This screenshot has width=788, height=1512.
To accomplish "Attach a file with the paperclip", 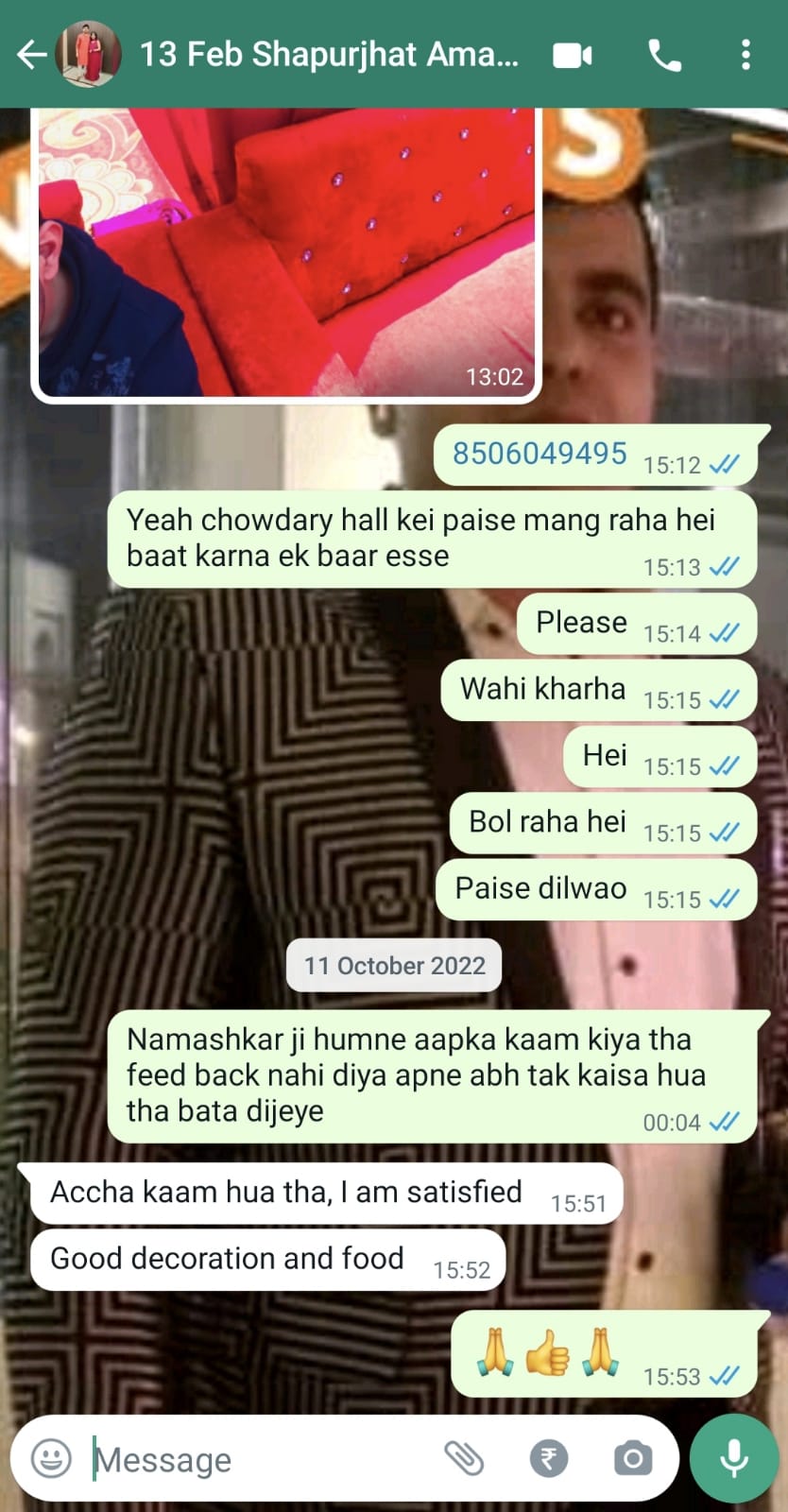I will (x=464, y=1458).
